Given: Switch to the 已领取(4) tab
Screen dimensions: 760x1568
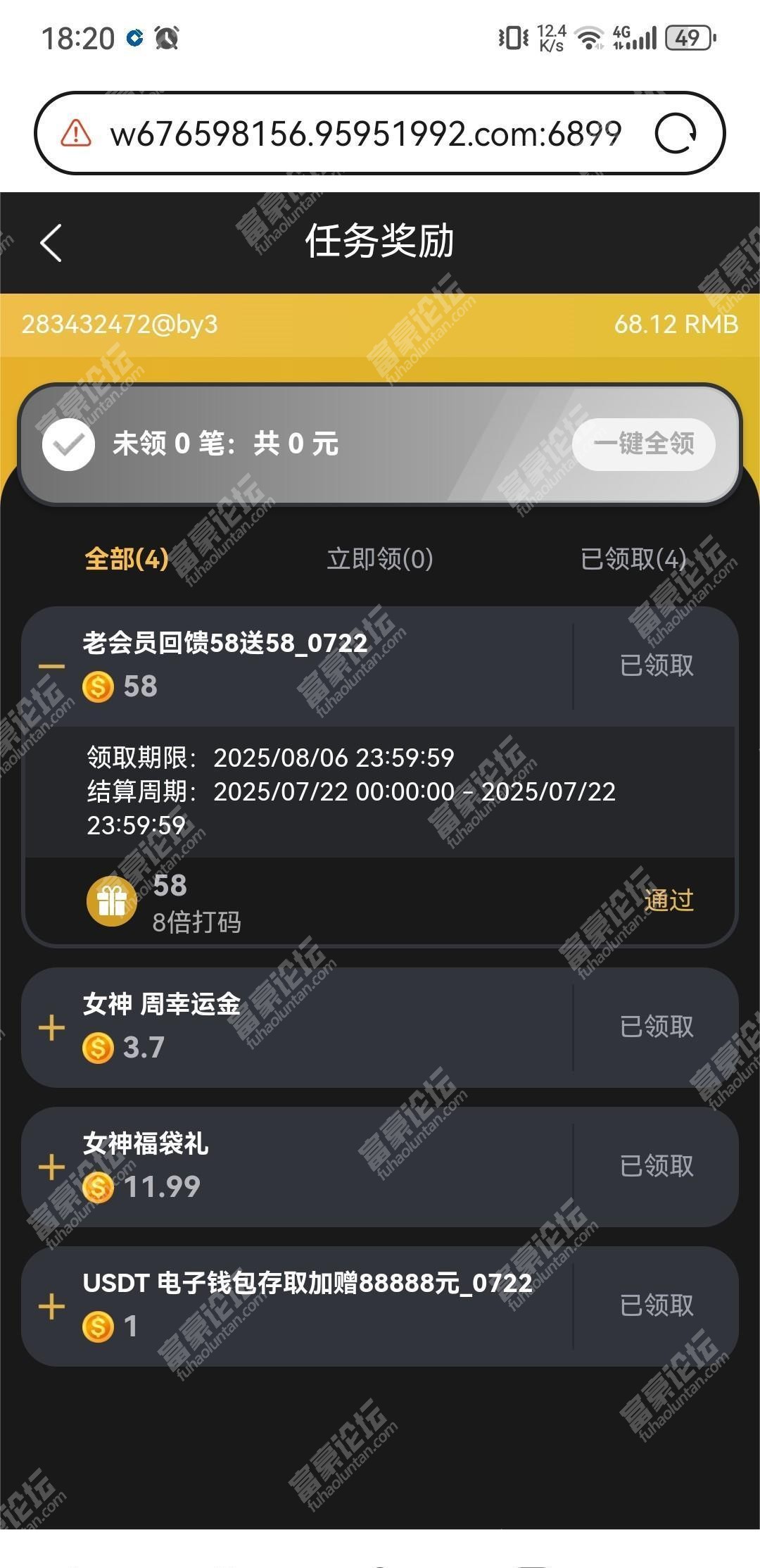Looking at the screenshot, I should [633, 559].
